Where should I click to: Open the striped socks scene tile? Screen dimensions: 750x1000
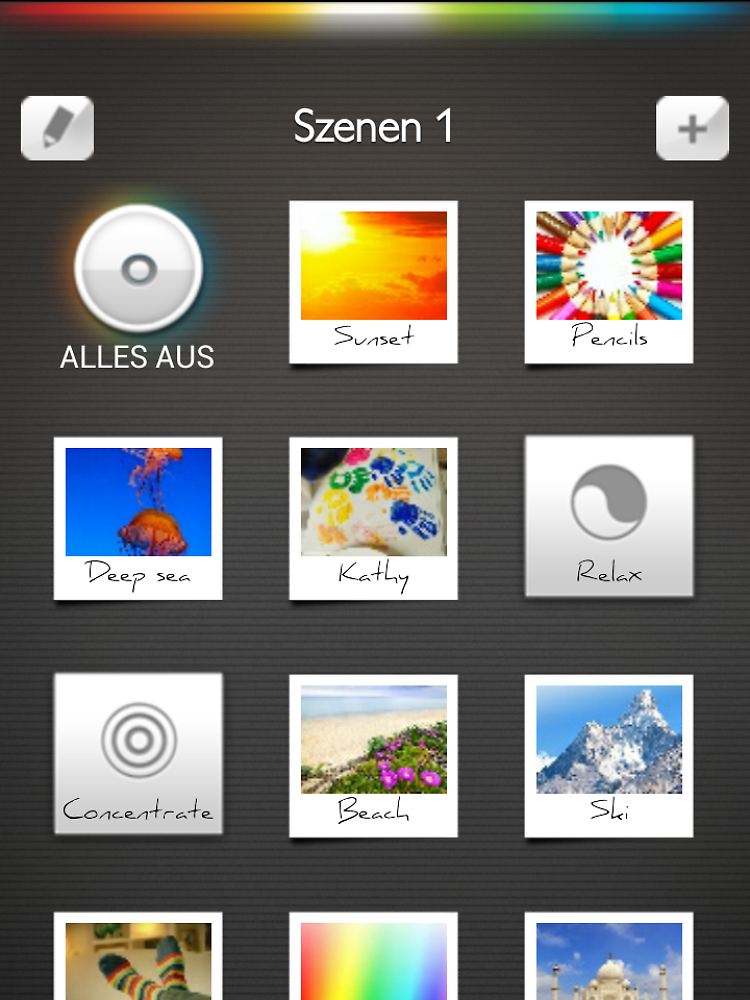[x=138, y=958]
